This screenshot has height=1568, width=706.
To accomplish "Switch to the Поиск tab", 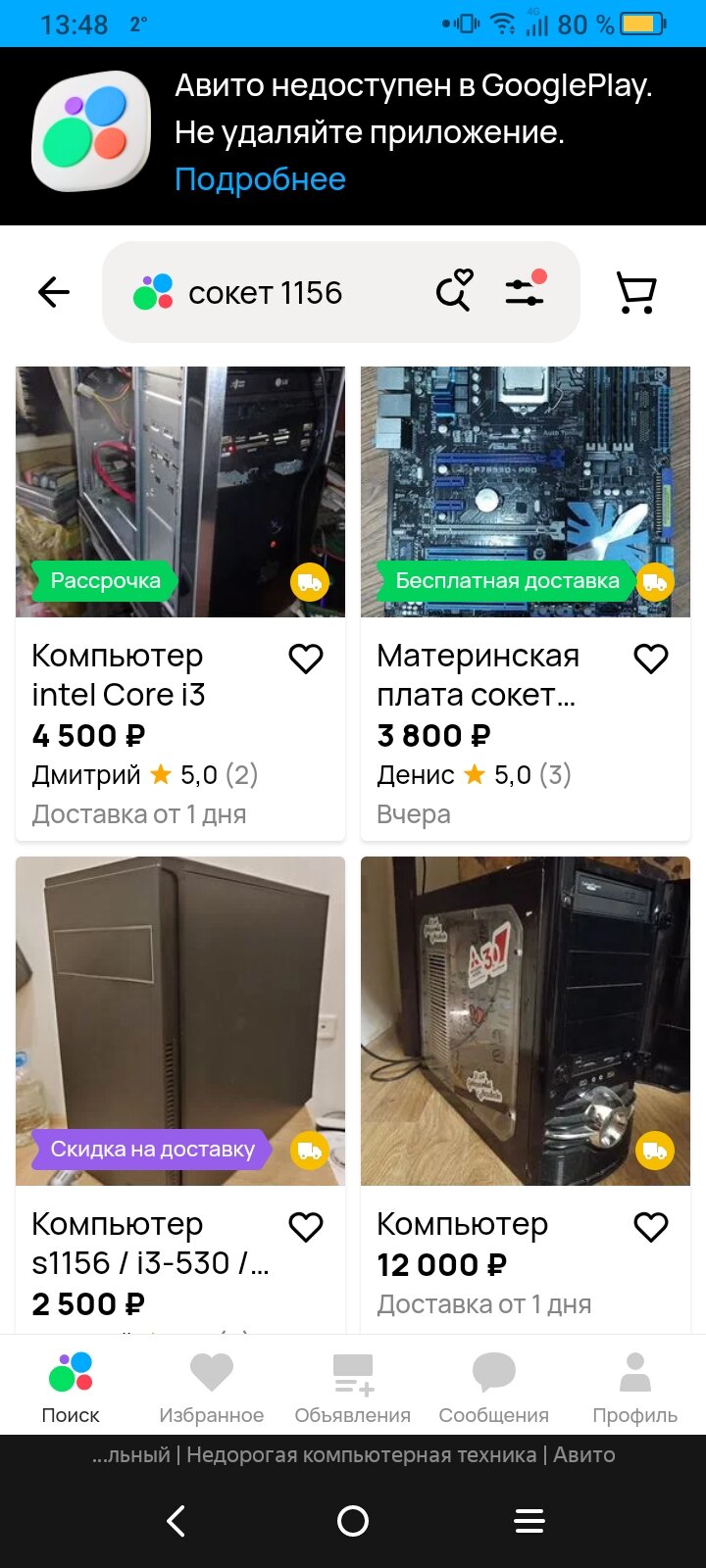I will tap(71, 1386).
